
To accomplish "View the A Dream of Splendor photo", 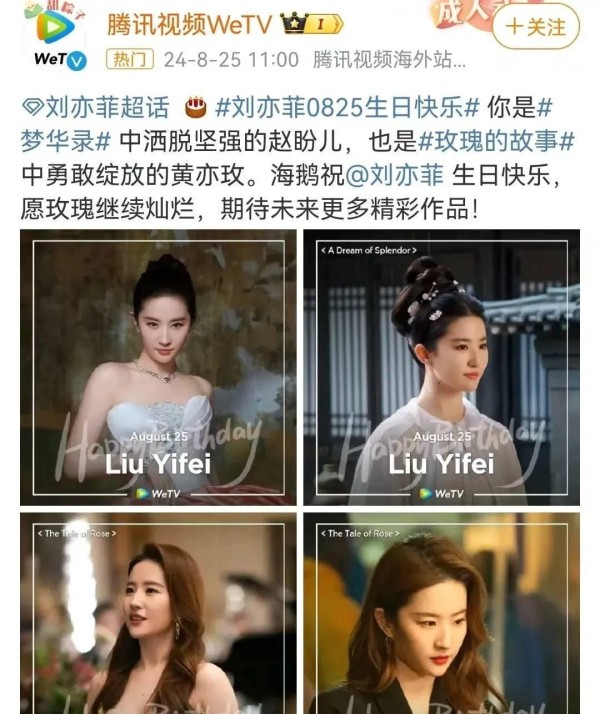I will coord(441,367).
